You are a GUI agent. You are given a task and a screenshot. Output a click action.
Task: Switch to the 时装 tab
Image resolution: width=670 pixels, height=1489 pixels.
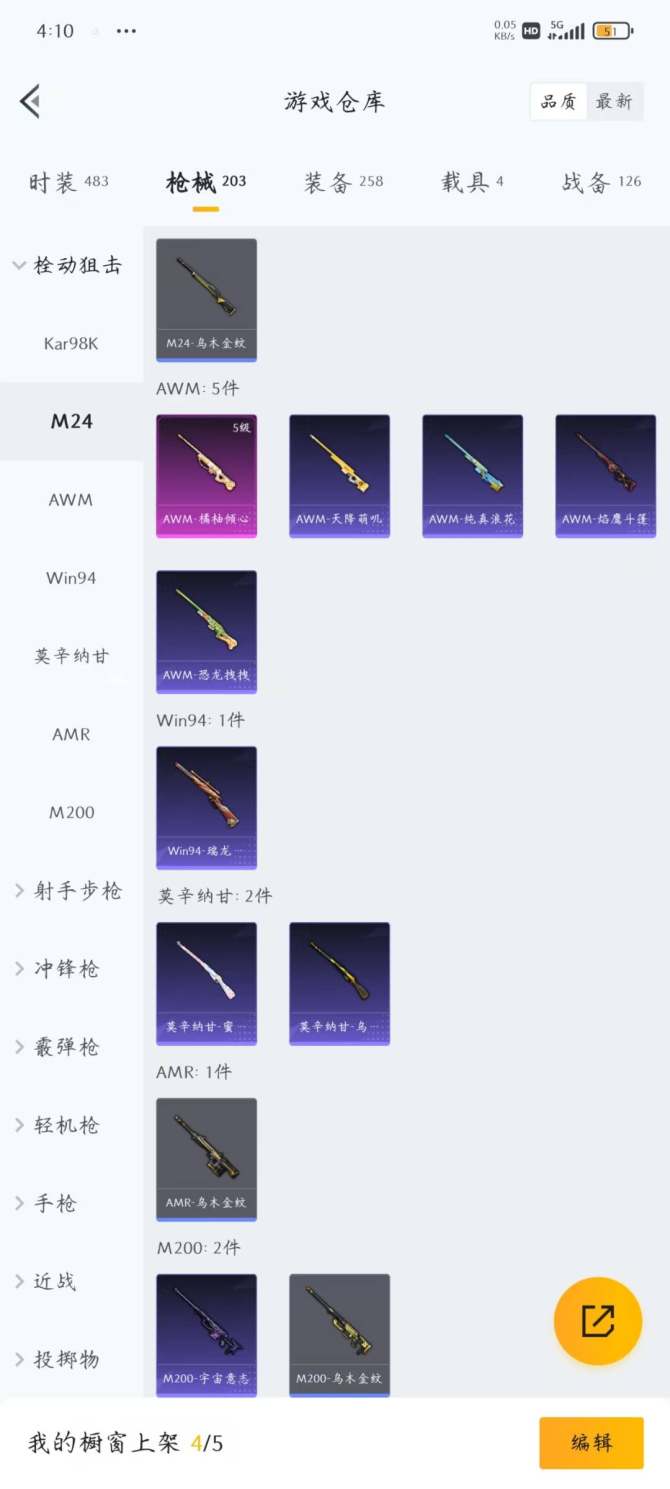(68, 182)
